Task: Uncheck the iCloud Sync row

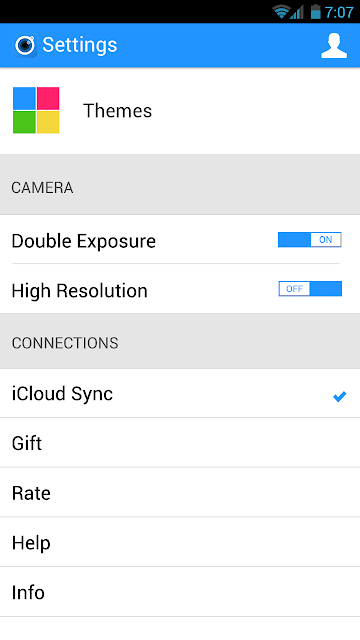Action: tap(180, 393)
